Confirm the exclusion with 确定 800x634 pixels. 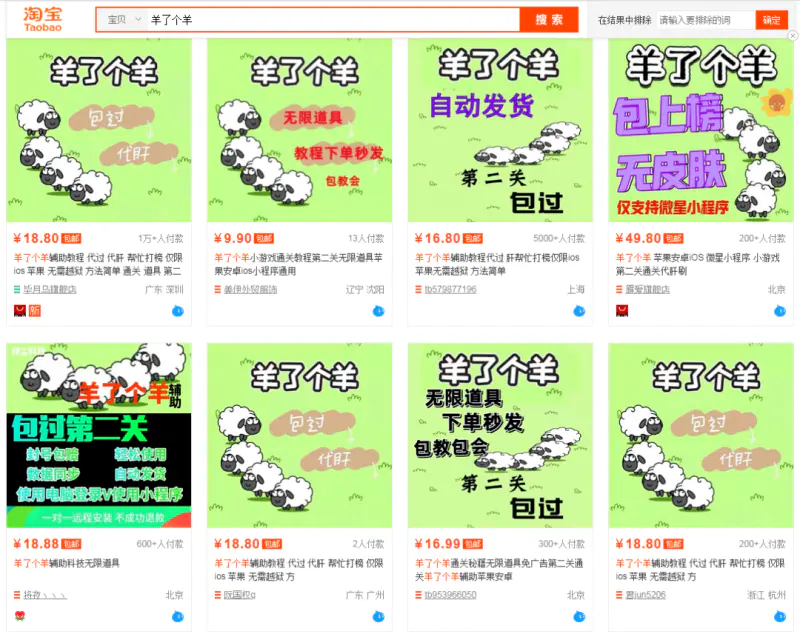[771, 20]
